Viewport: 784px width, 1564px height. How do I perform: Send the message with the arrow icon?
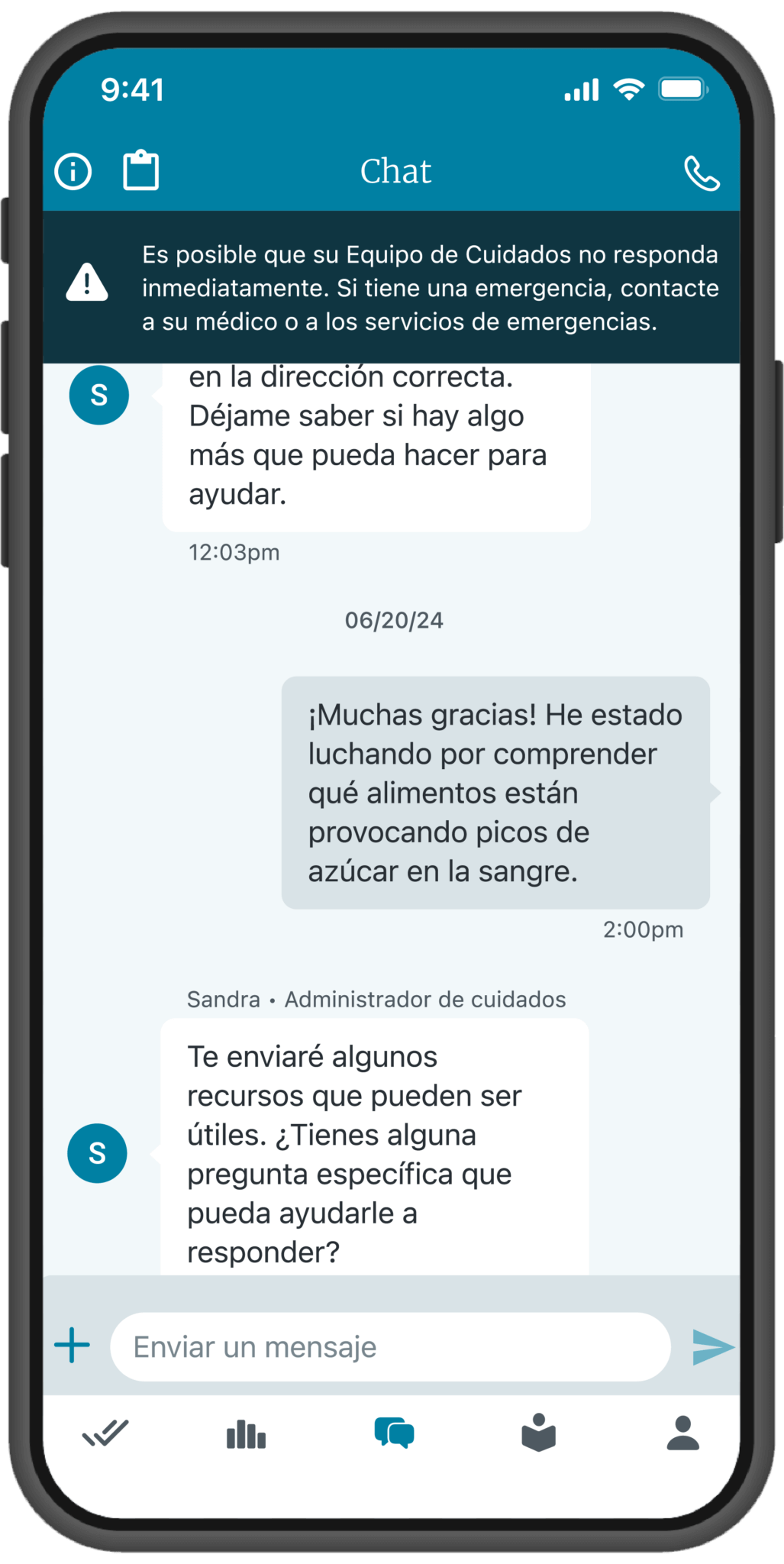712,1346
